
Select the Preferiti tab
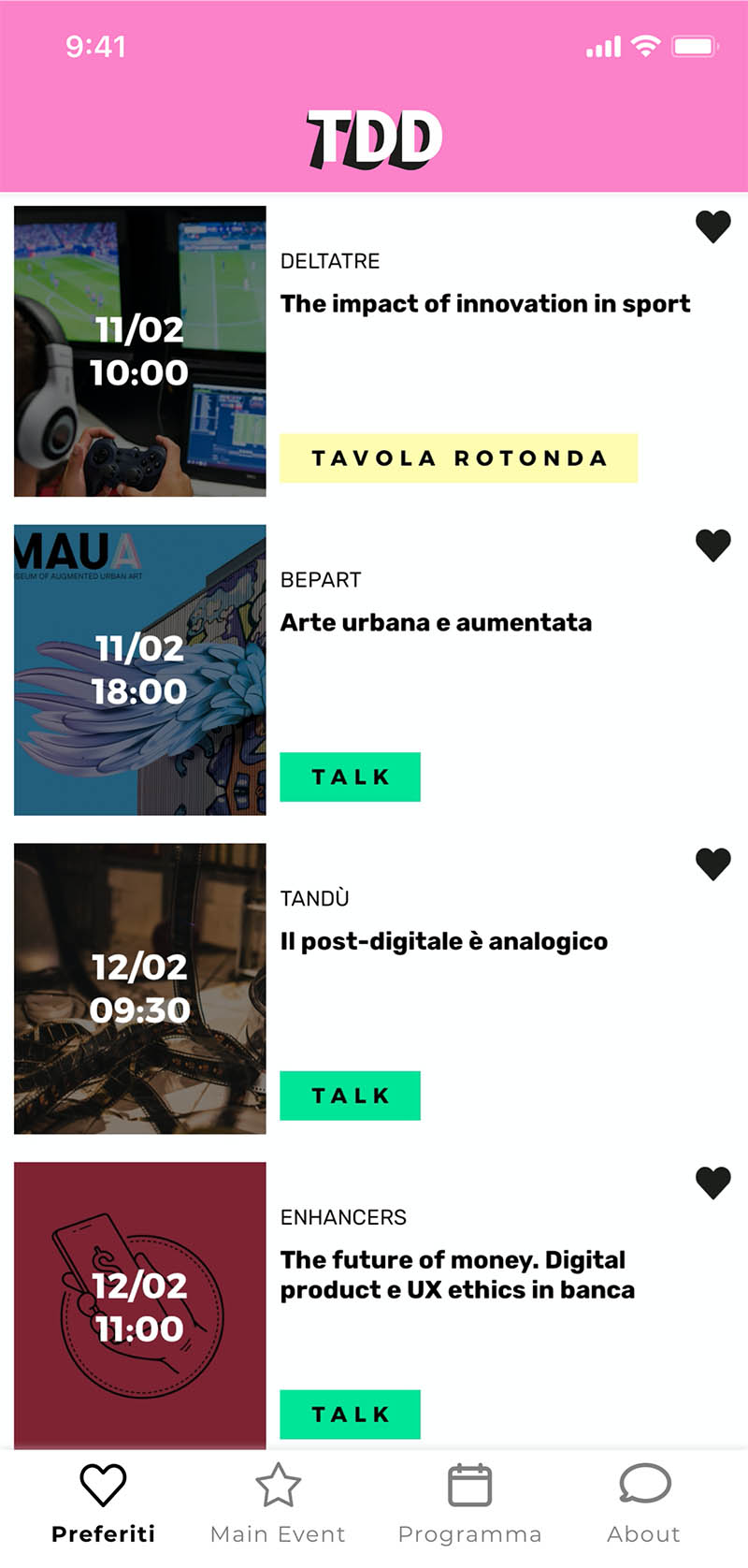point(103,1503)
